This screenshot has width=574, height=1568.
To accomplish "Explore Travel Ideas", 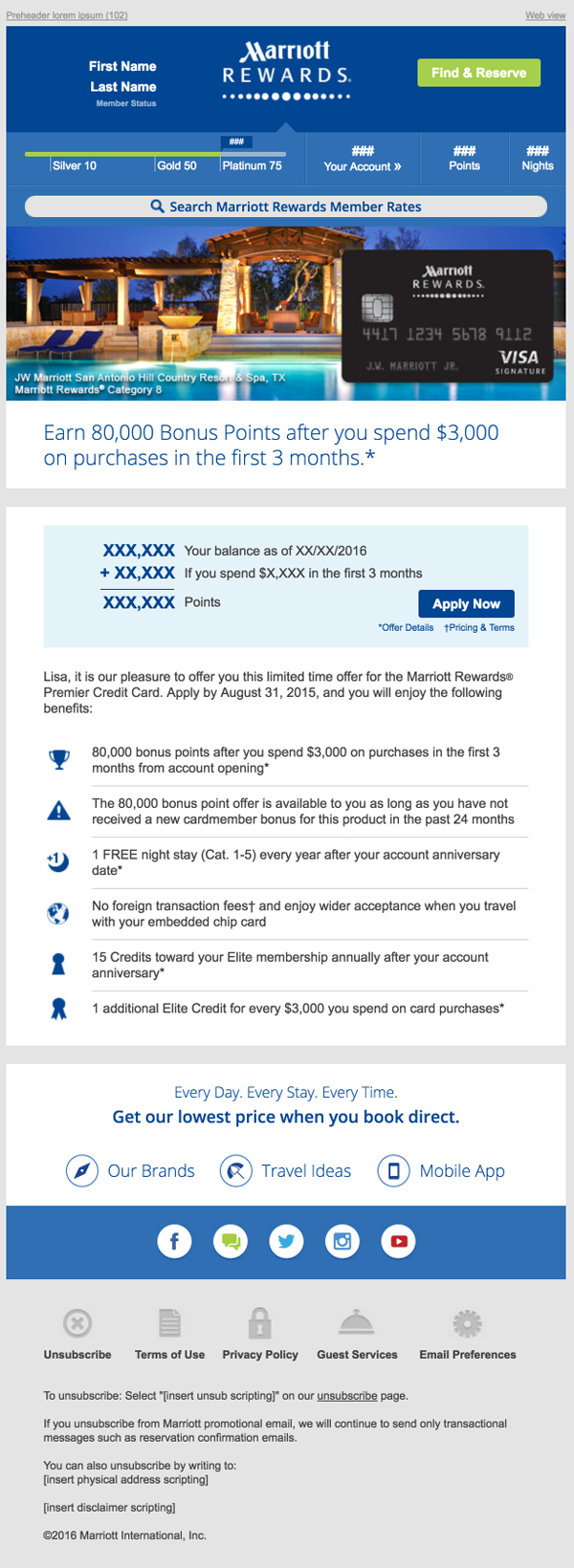I will (x=286, y=1170).
